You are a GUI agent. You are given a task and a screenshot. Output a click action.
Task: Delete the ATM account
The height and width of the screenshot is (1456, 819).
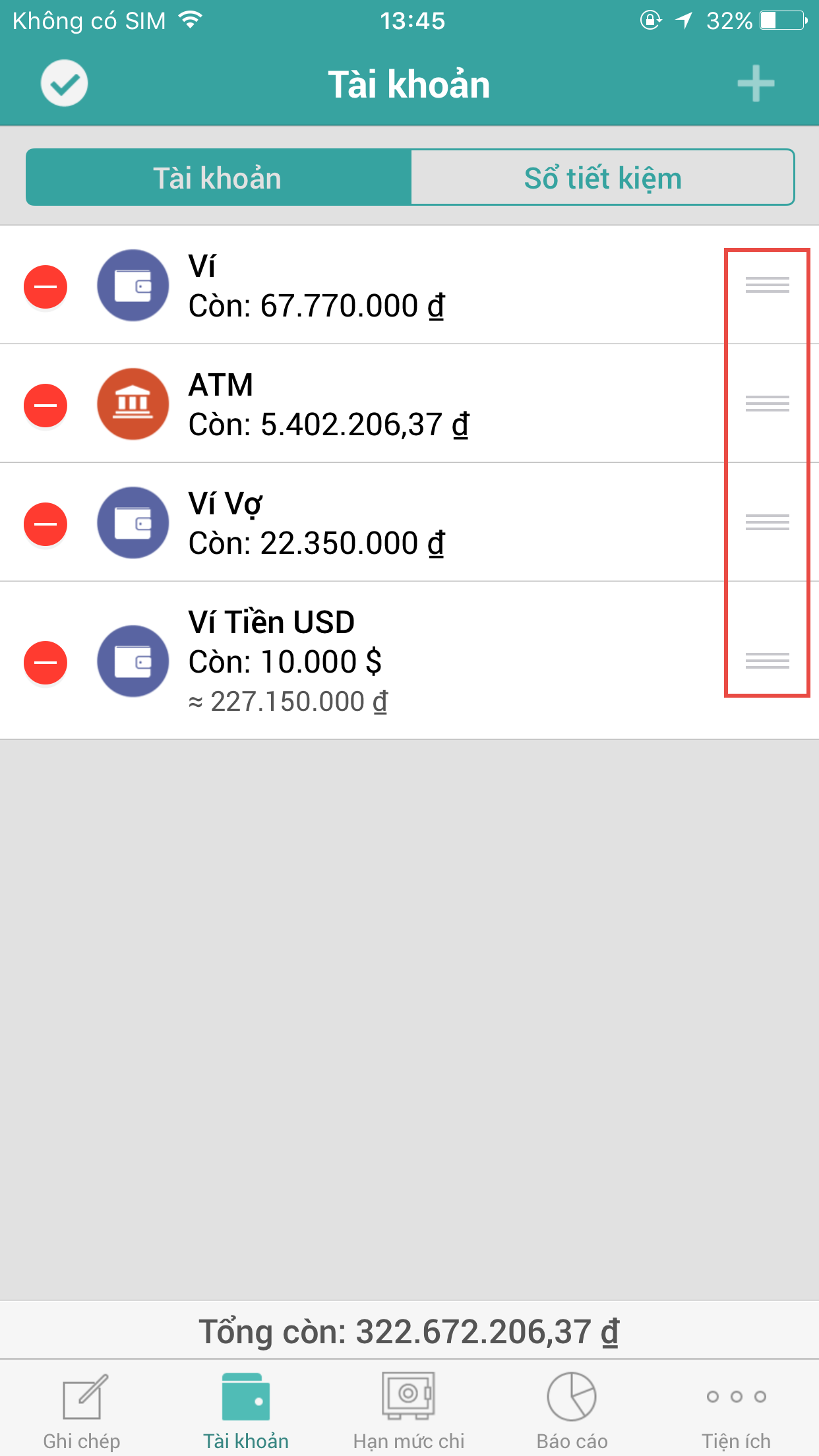[45, 405]
